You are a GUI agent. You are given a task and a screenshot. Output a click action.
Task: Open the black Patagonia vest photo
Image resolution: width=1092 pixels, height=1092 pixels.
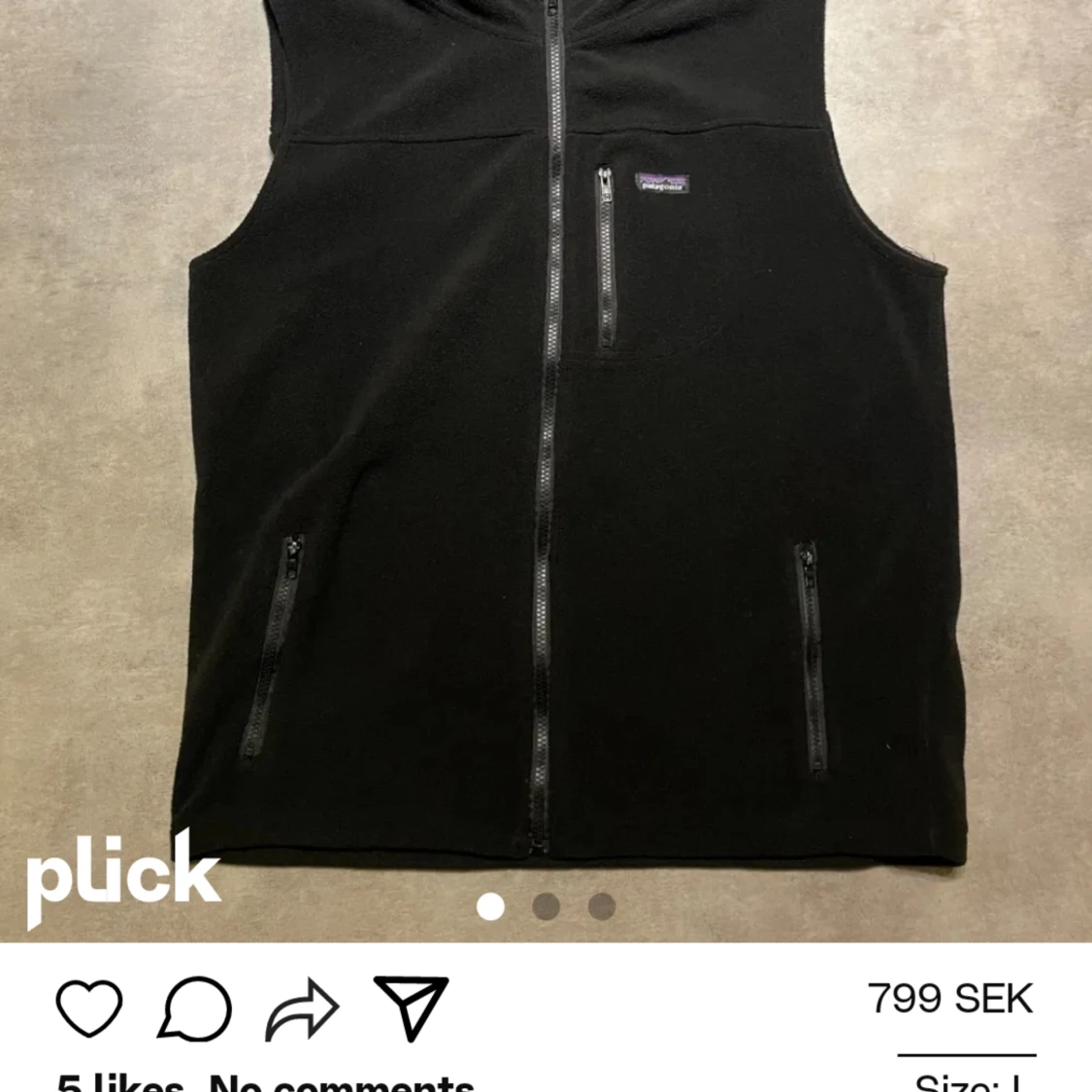546,437
